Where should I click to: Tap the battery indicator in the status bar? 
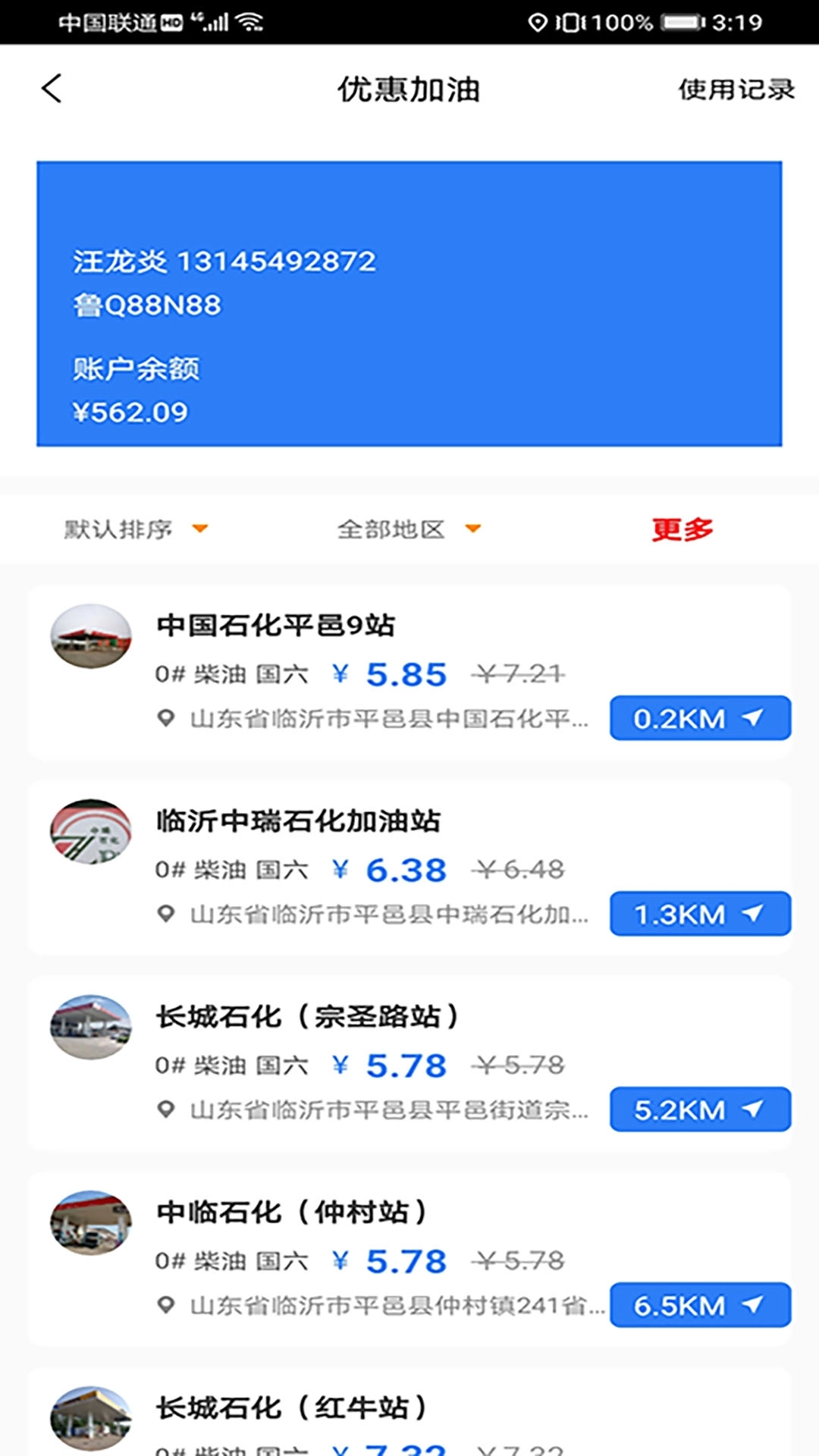679,21
